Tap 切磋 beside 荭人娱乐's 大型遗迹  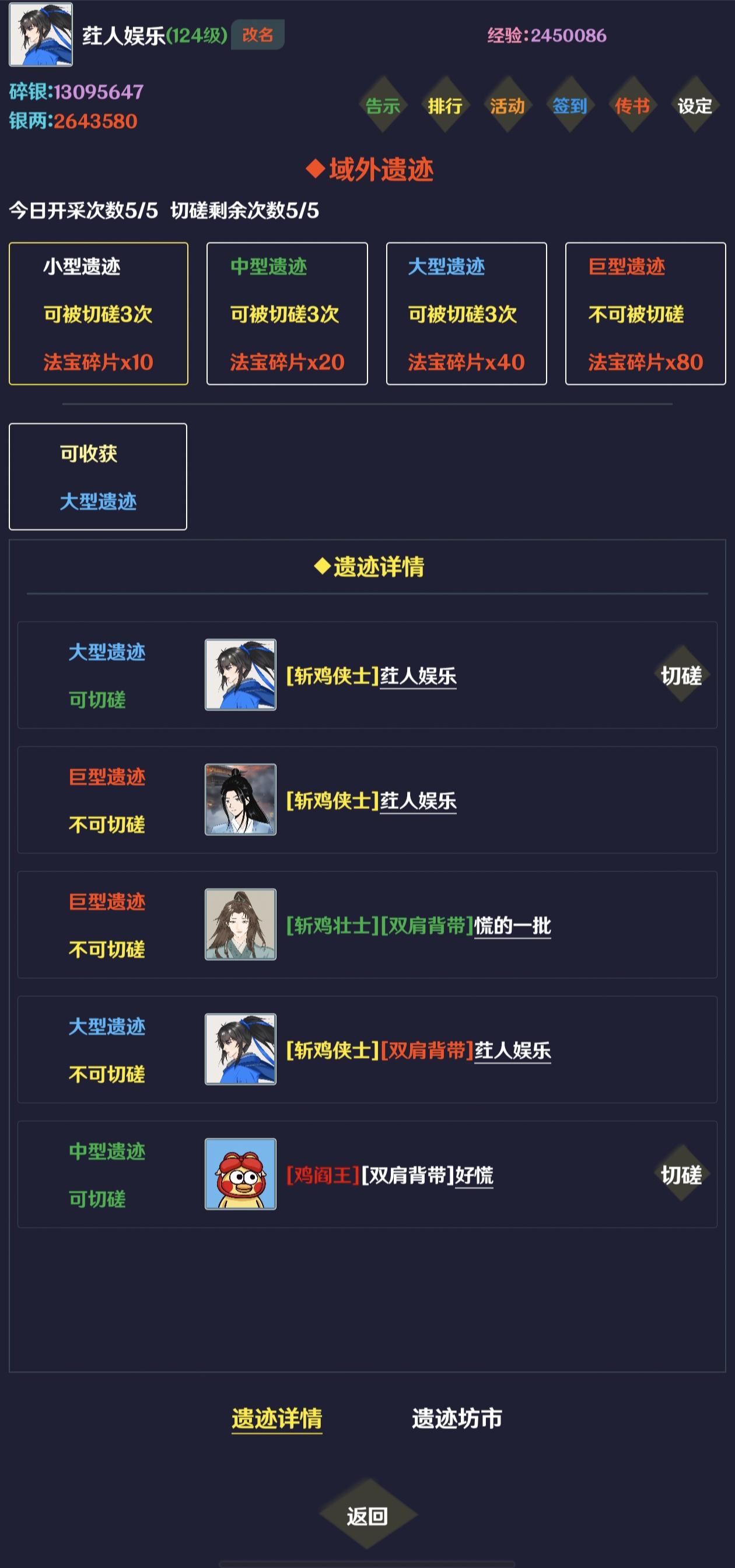[681, 675]
